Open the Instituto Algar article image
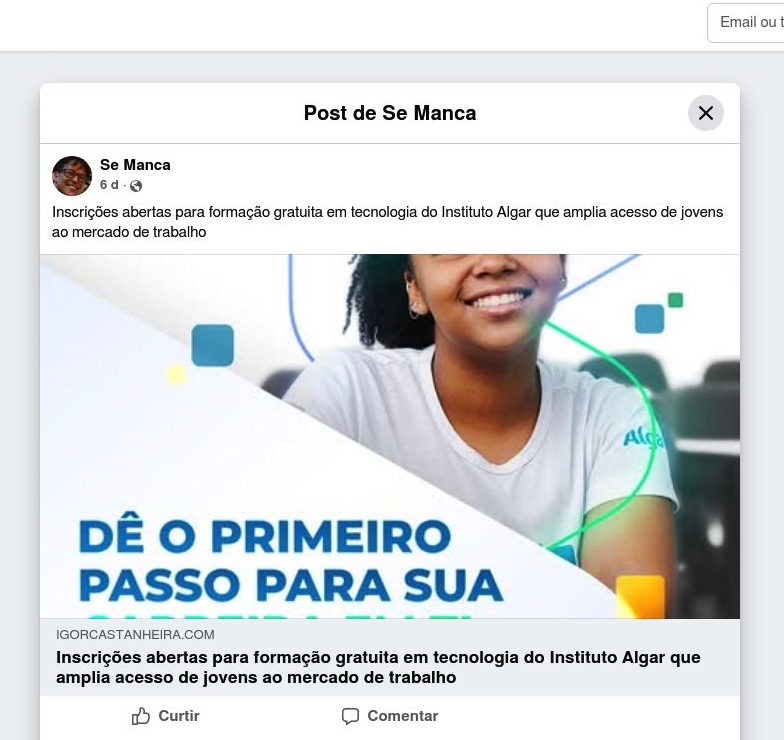This screenshot has width=784, height=740. (x=390, y=436)
